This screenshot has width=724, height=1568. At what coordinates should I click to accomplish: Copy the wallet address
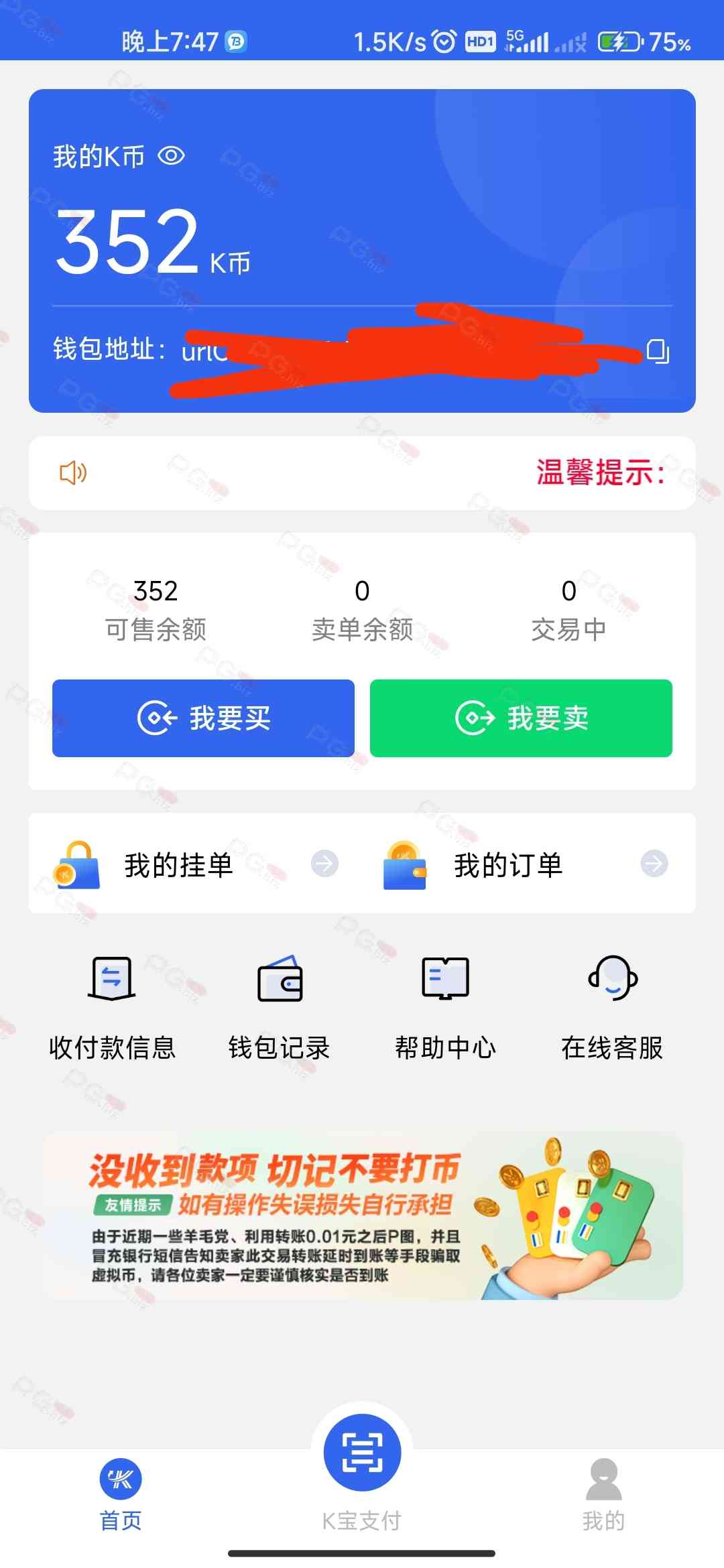tap(658, 351)
